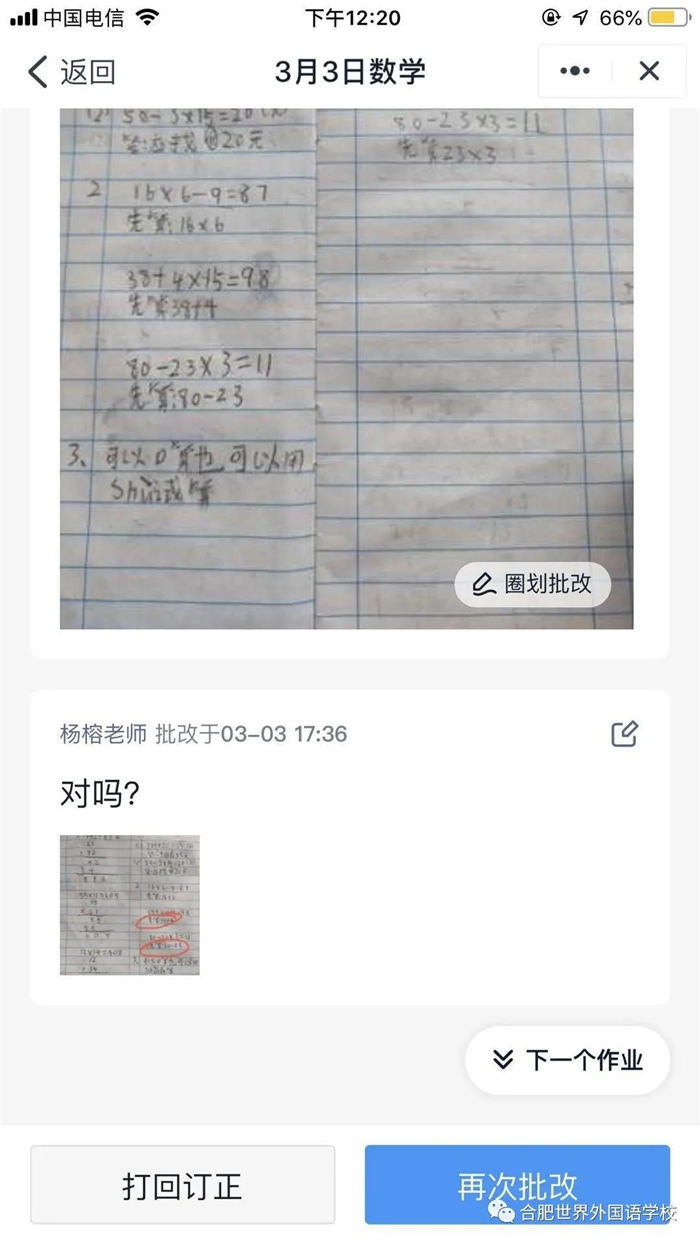Tap 圈划批改 on the homework photo
700x1244 pixels.
(x=532, y=584)
